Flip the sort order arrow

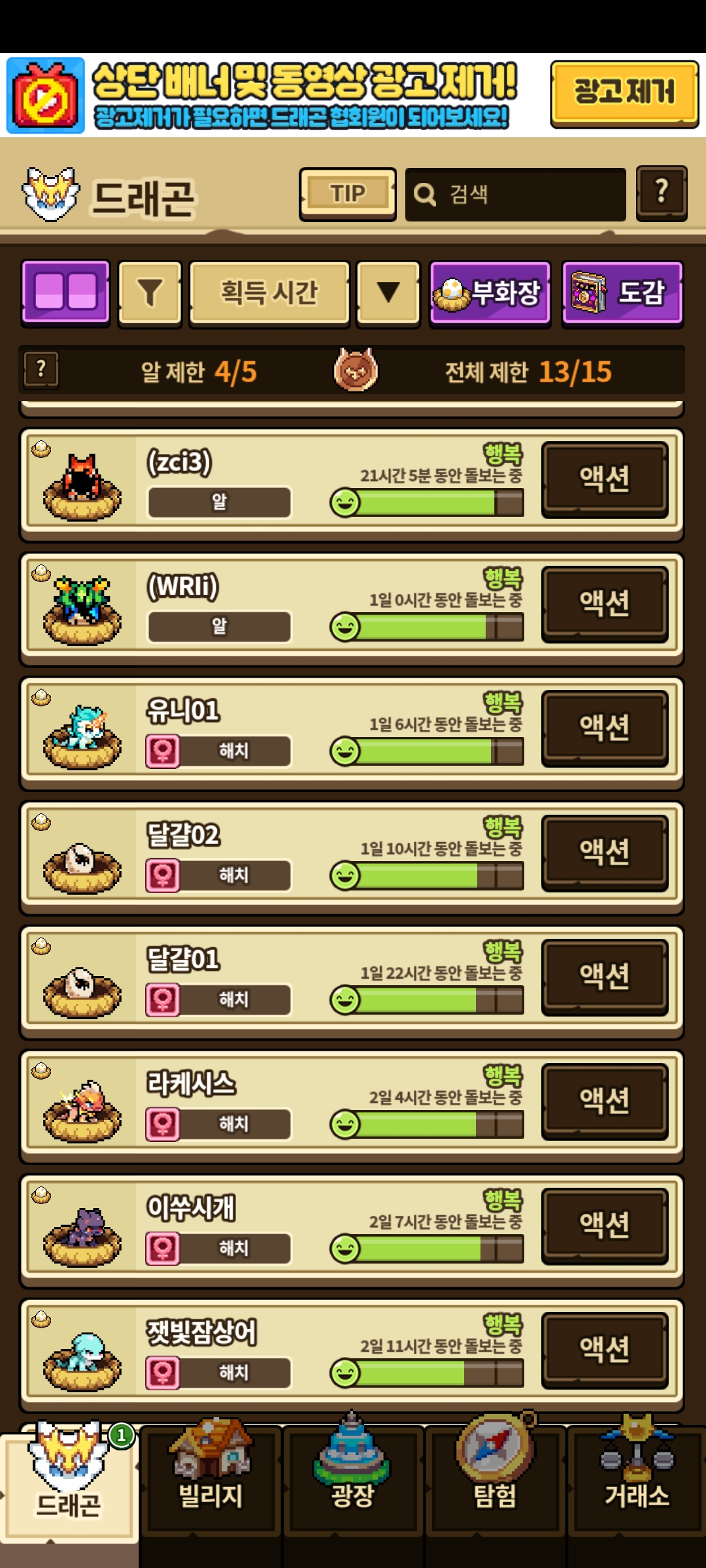388,292
